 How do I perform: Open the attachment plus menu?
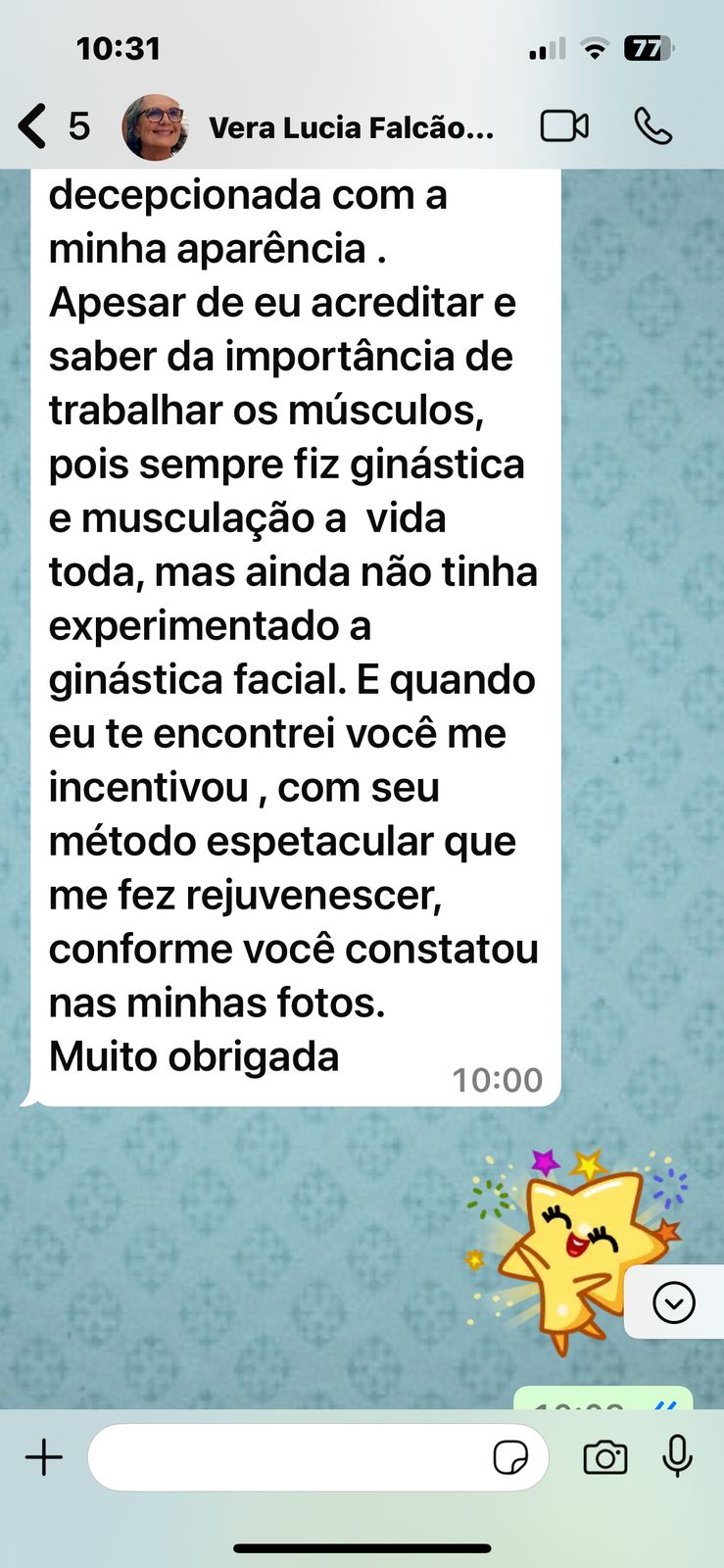click(44, 1457)
